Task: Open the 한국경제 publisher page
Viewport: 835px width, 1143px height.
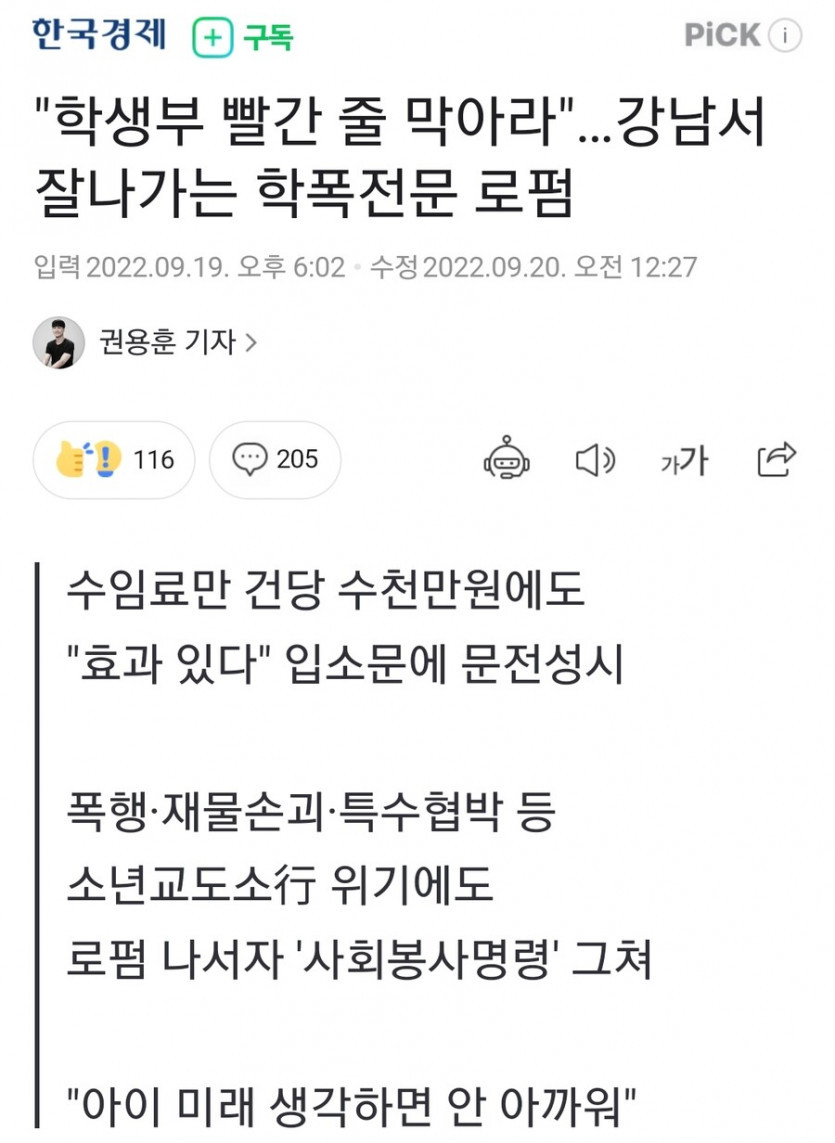Action: 98,36
